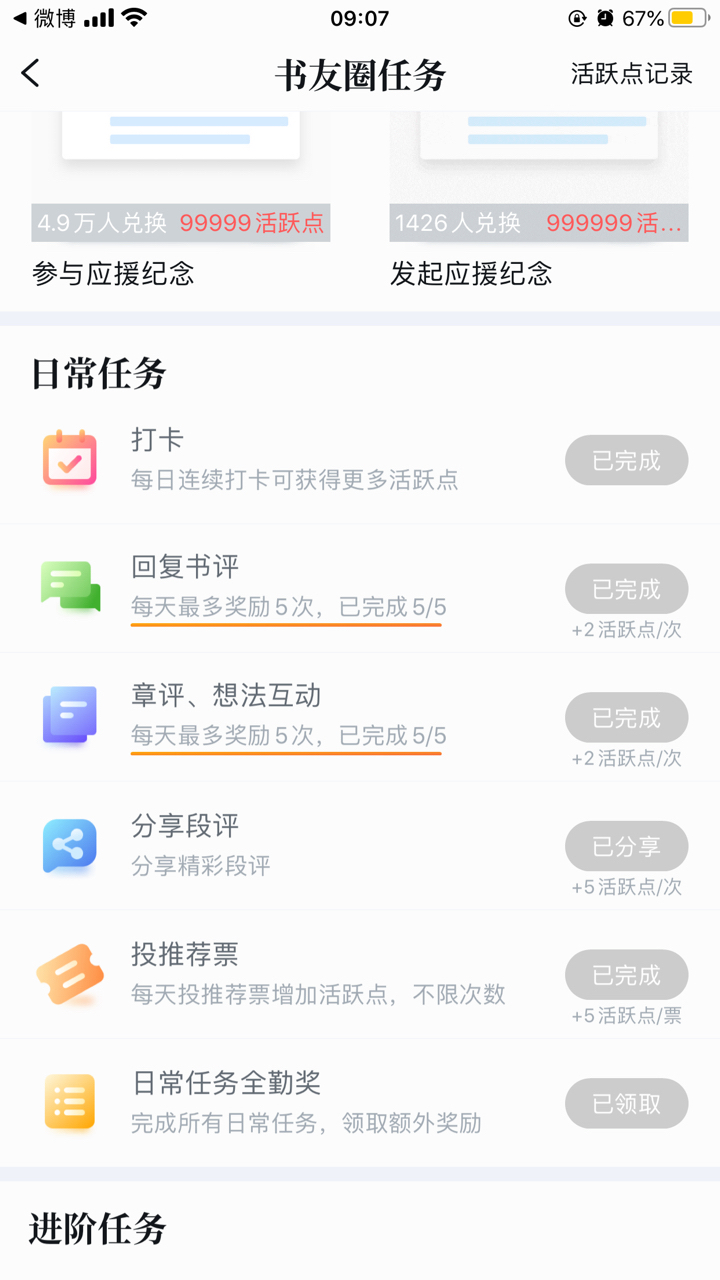720x1280 pixels.
Task: Tap the 已完成 button for 投推荐票
Action: tap(627, 975)
